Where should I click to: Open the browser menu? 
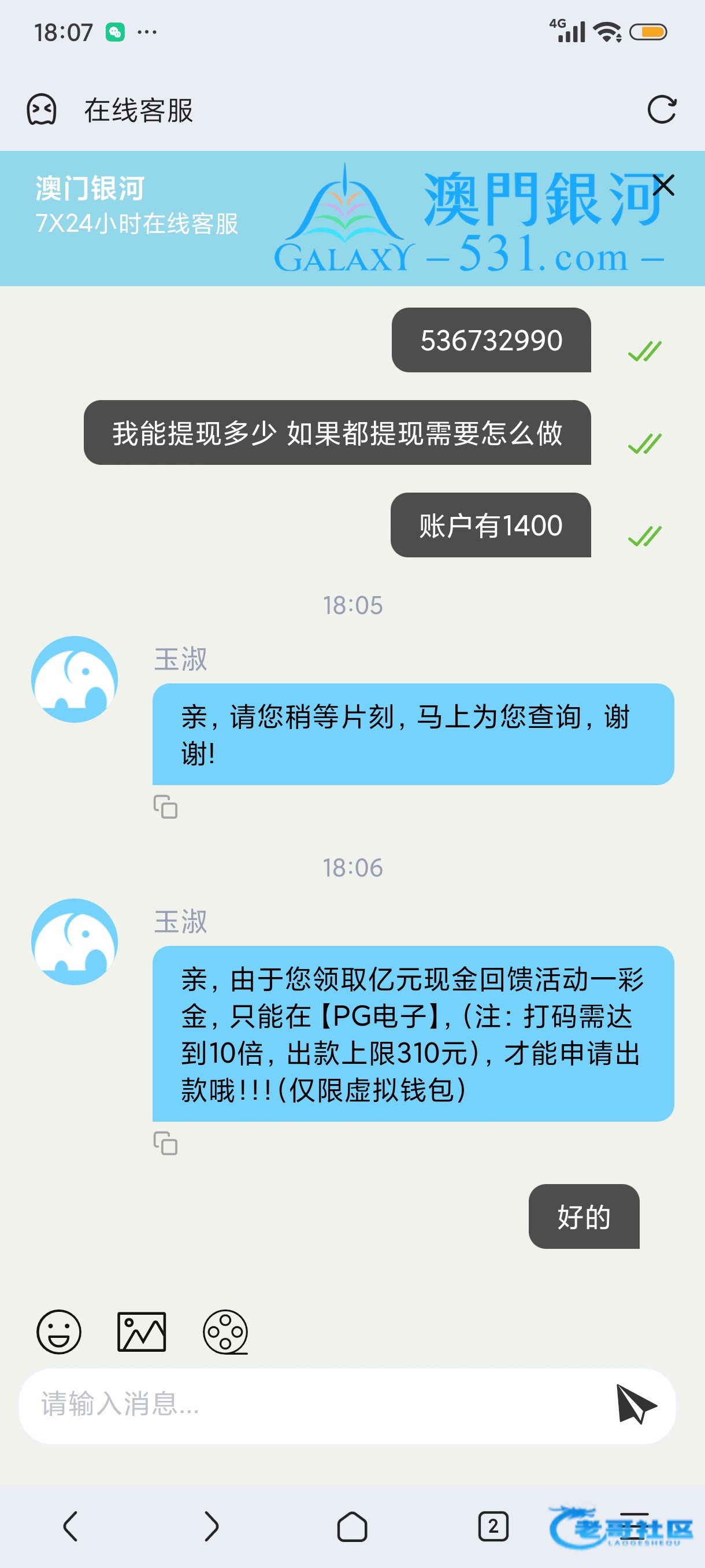click(x=634, y=1526)
